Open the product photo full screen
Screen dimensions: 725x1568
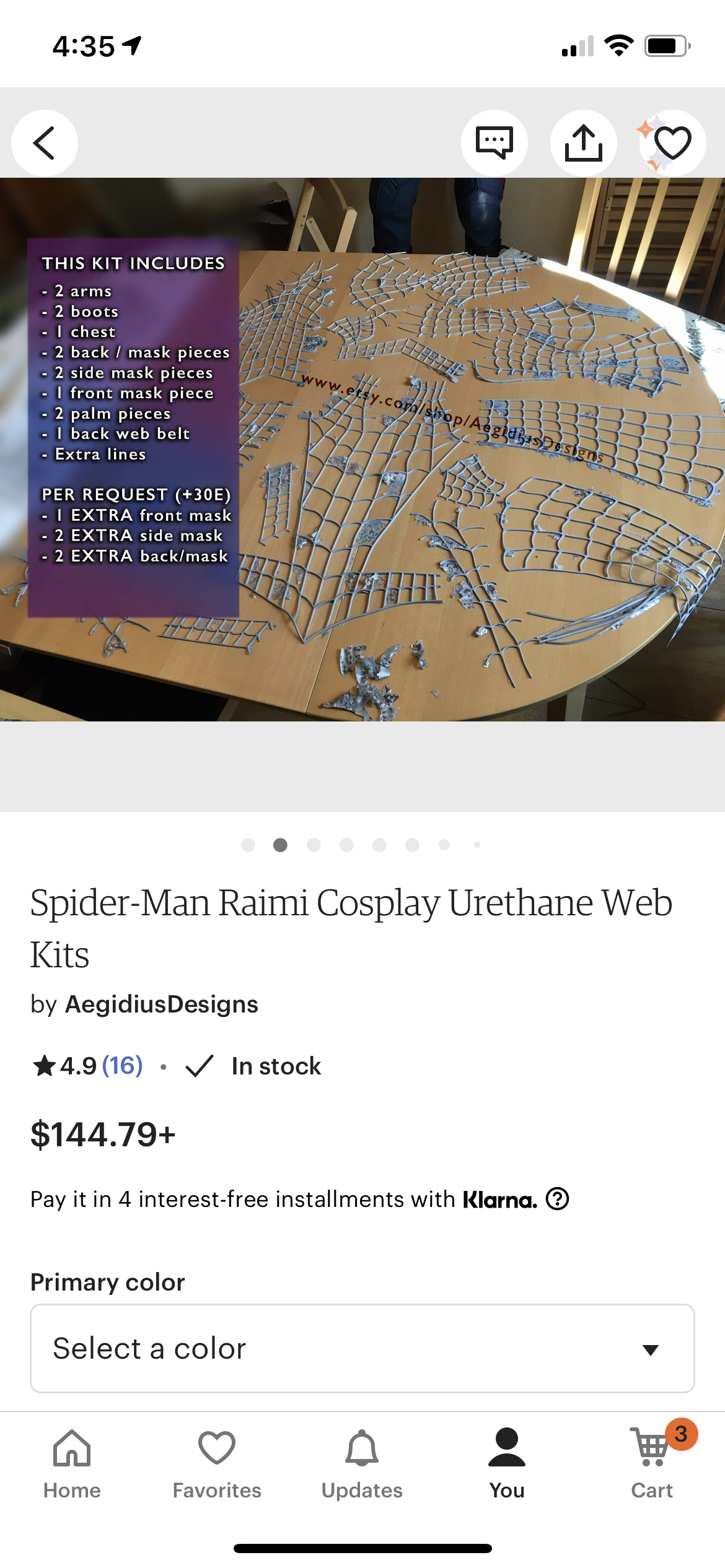[362, 449]
